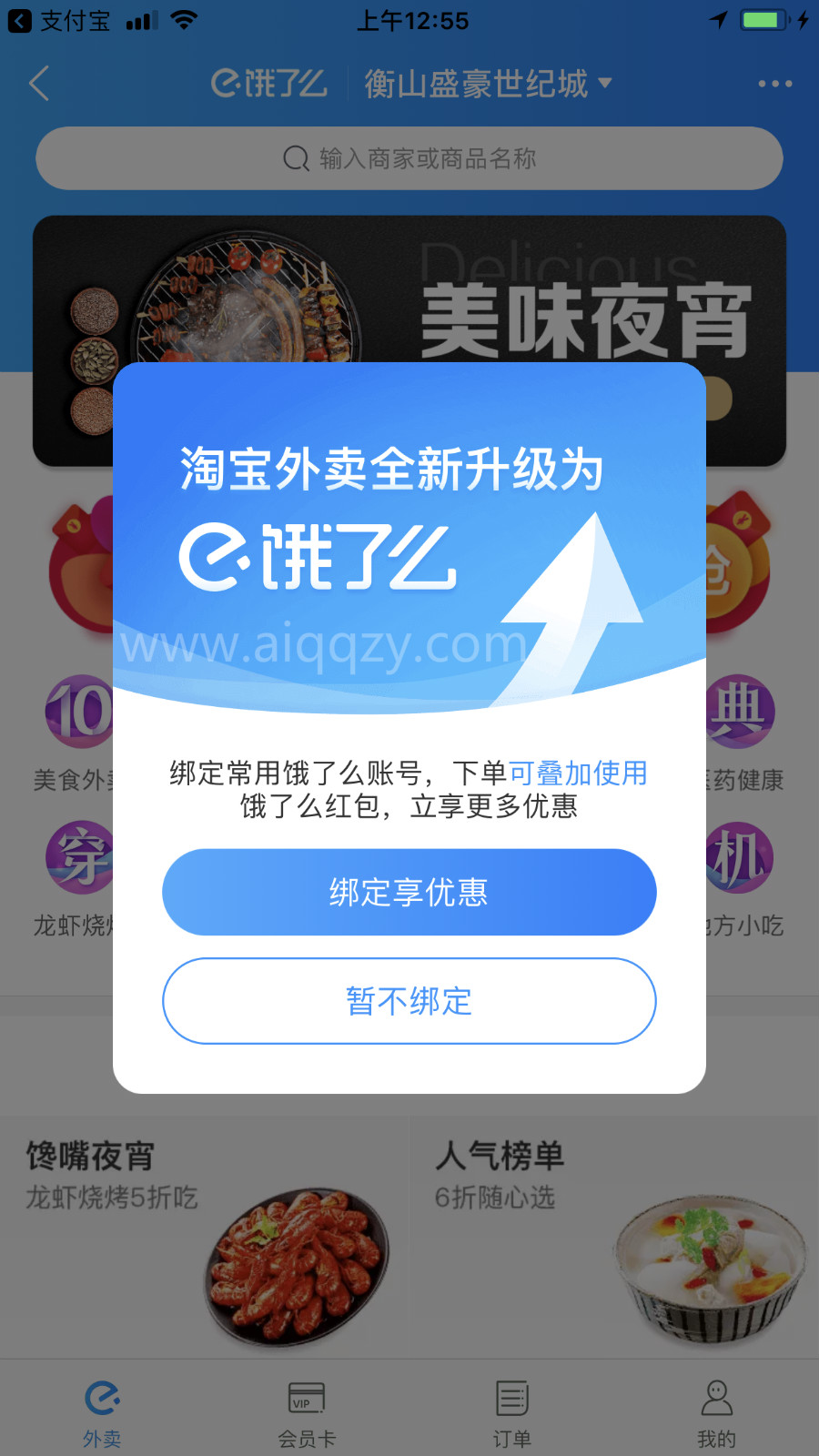Go back with the top-left arrow
The height and width of the screenshot is (1456, 819).
tap(39, 84)
